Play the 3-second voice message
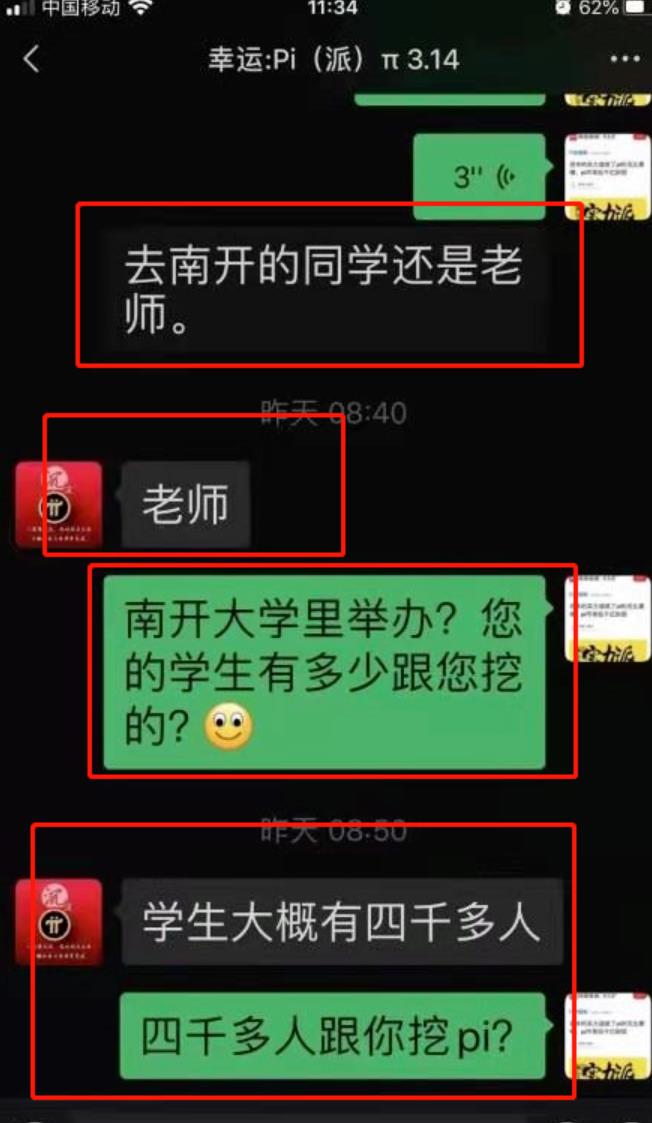The height and width of the screenshot is (1123, 652). click(481, 177)
